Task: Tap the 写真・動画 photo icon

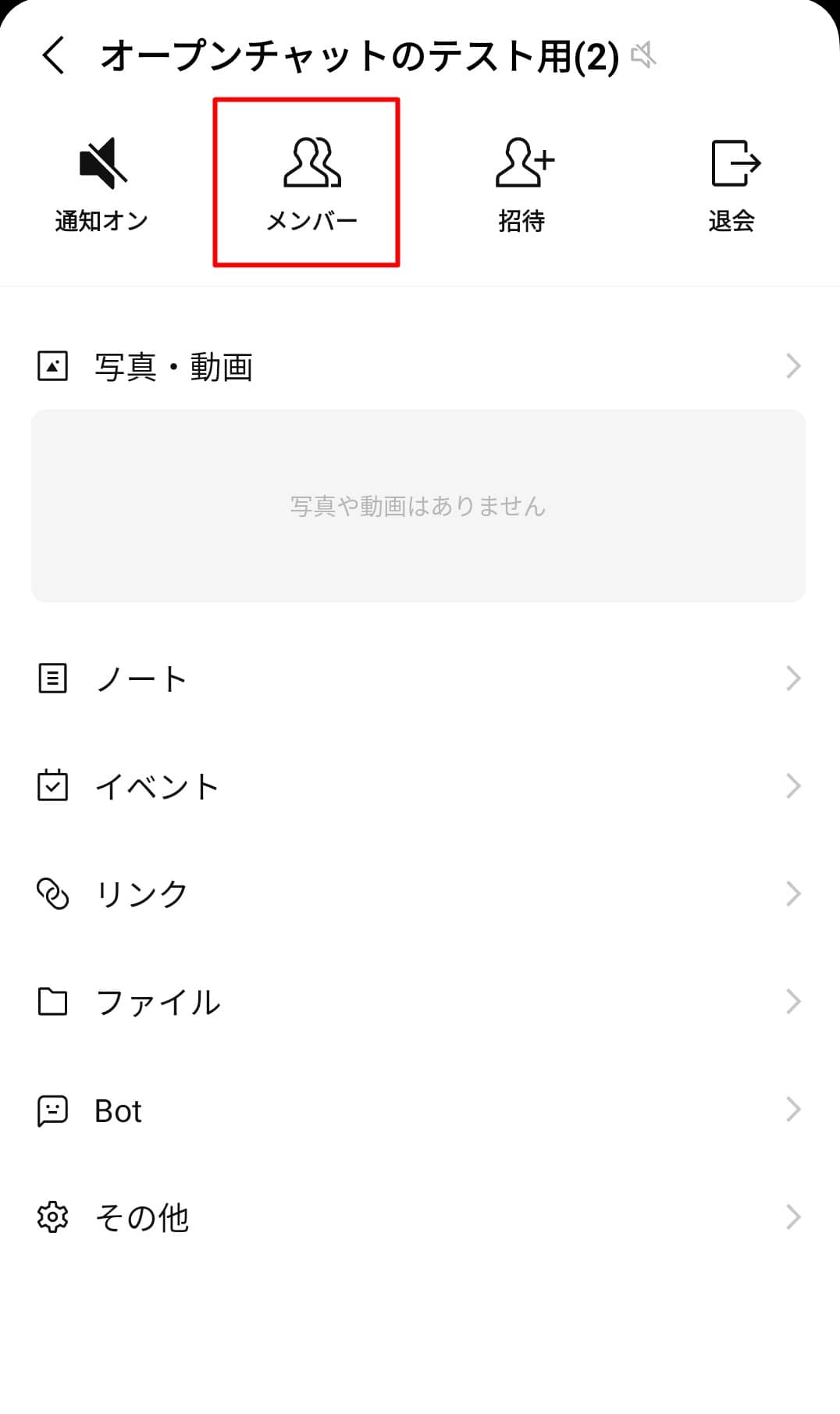Action: [52, 365]
